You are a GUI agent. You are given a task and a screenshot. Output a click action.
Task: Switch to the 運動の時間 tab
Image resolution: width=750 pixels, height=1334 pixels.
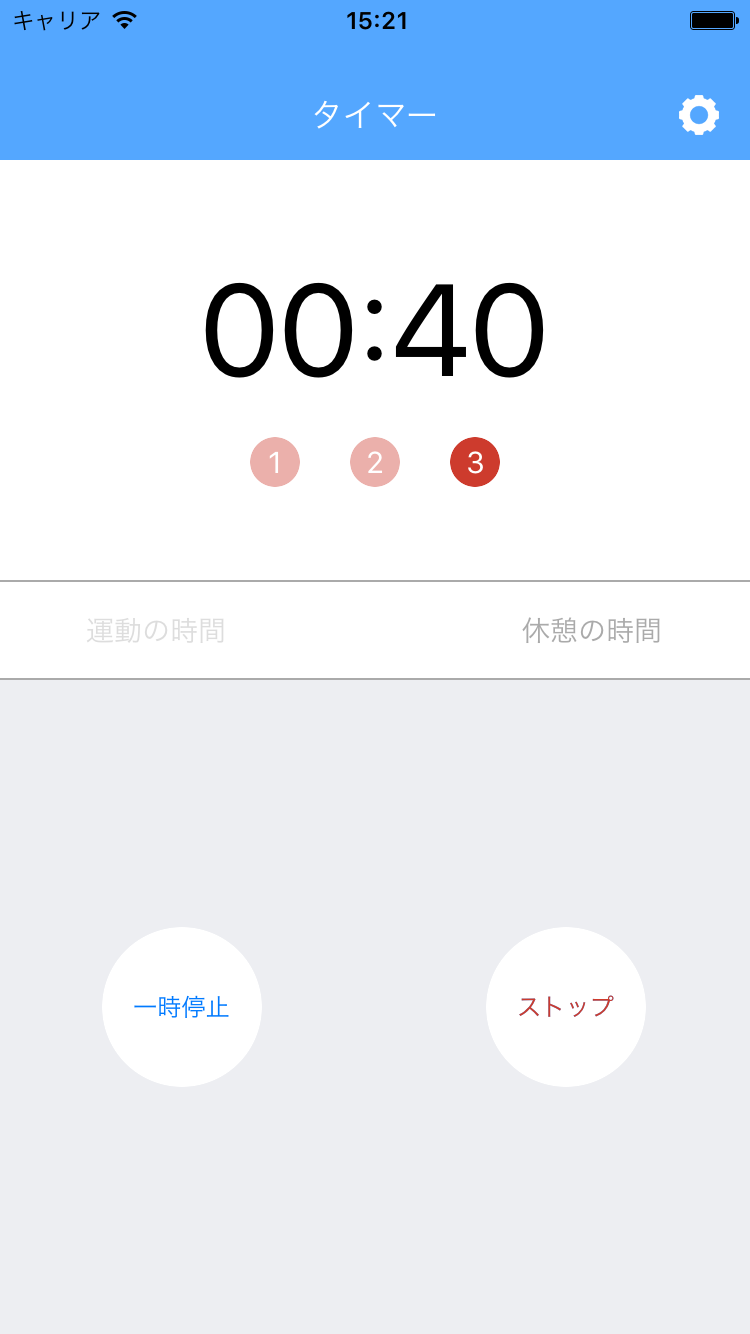[154, 630]
